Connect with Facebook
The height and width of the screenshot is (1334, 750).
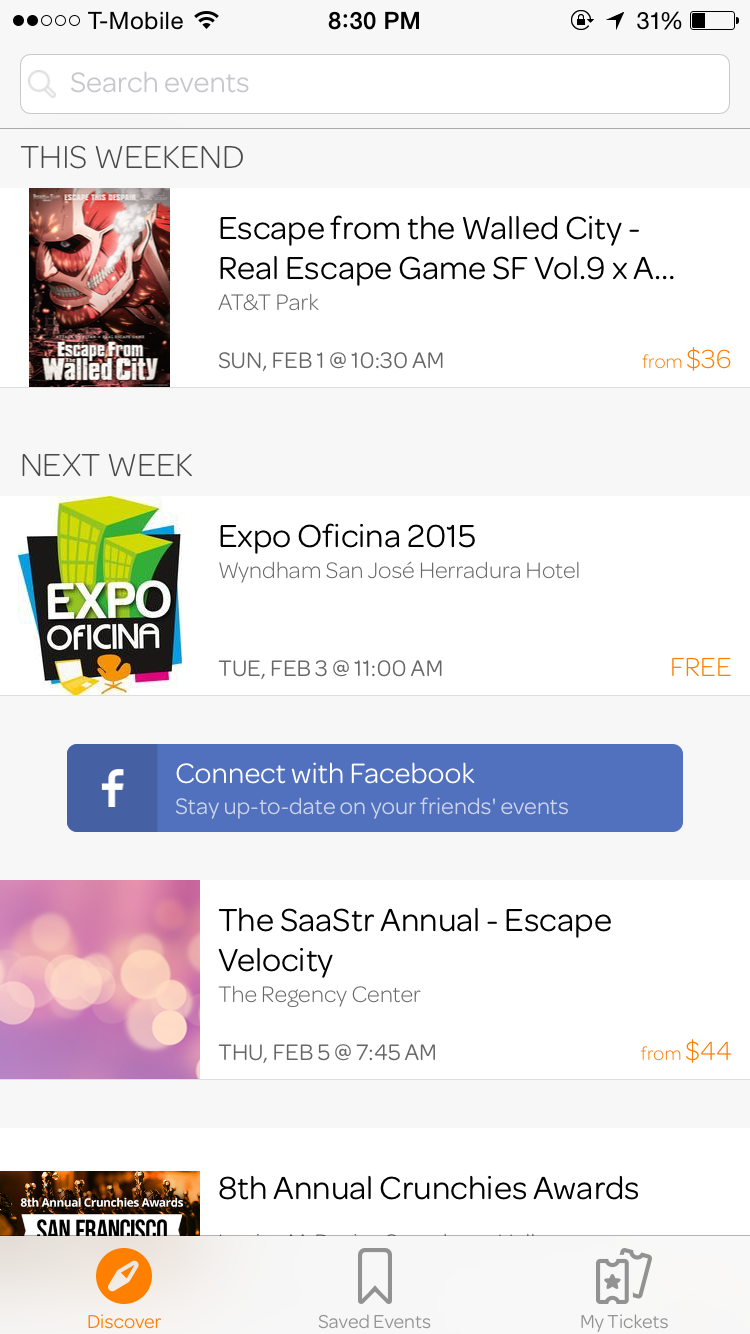click(374, 788)
